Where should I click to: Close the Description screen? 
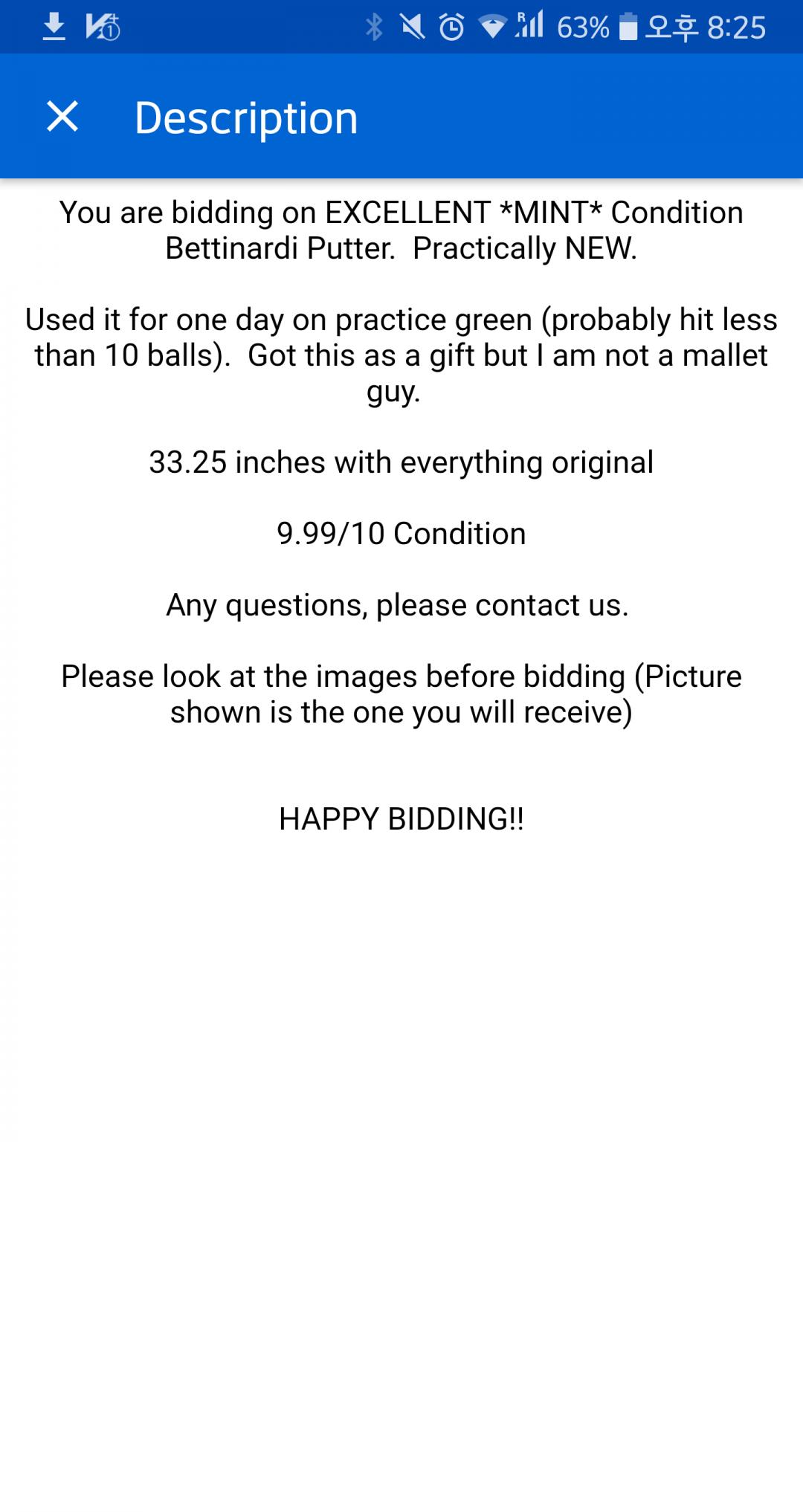tap(62, 117)
